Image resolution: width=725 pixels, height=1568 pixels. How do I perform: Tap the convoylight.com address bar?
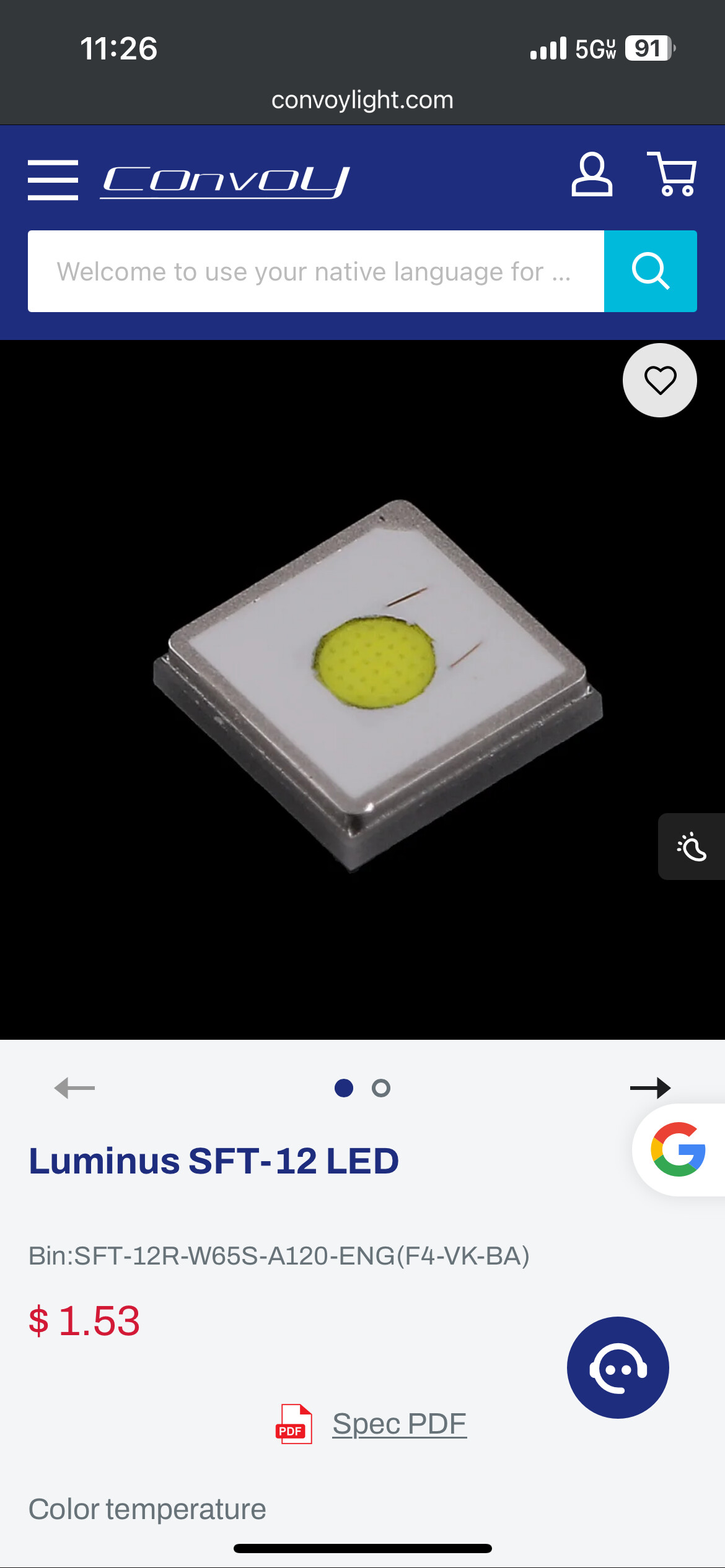point(362,100)
